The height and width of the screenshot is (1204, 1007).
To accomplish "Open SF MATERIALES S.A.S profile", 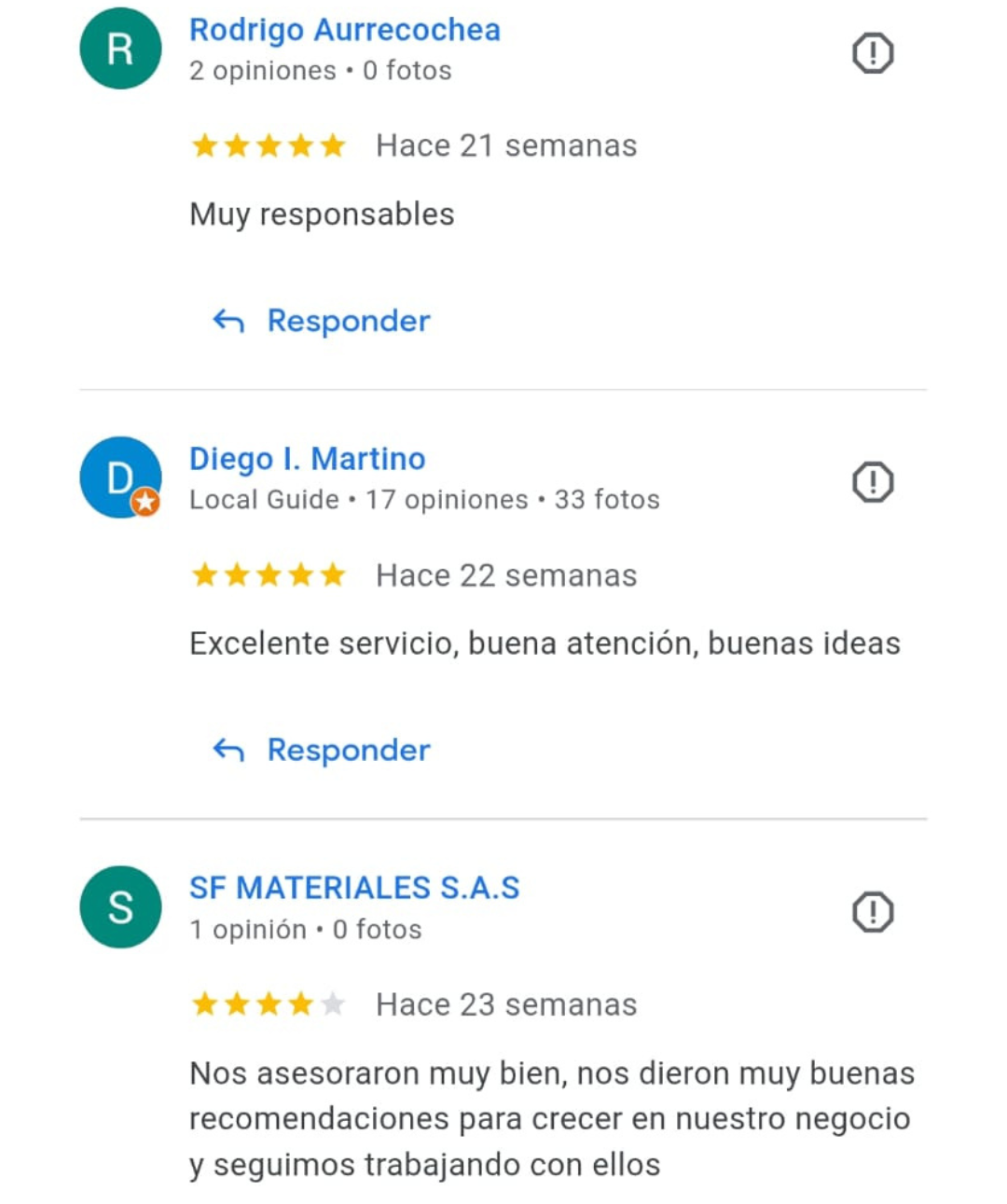I will (x=354, y=888).
